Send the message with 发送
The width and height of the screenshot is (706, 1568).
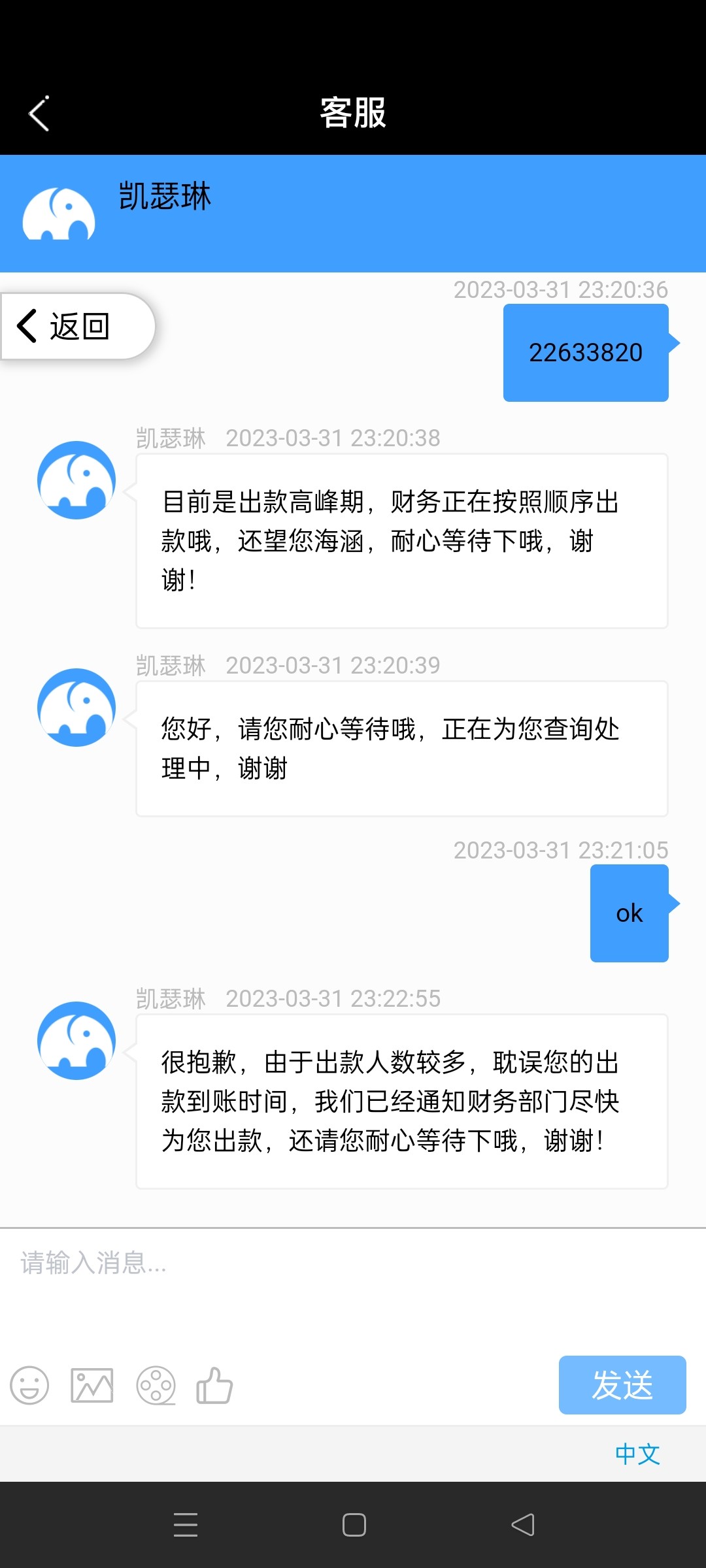click(622, 1385)
